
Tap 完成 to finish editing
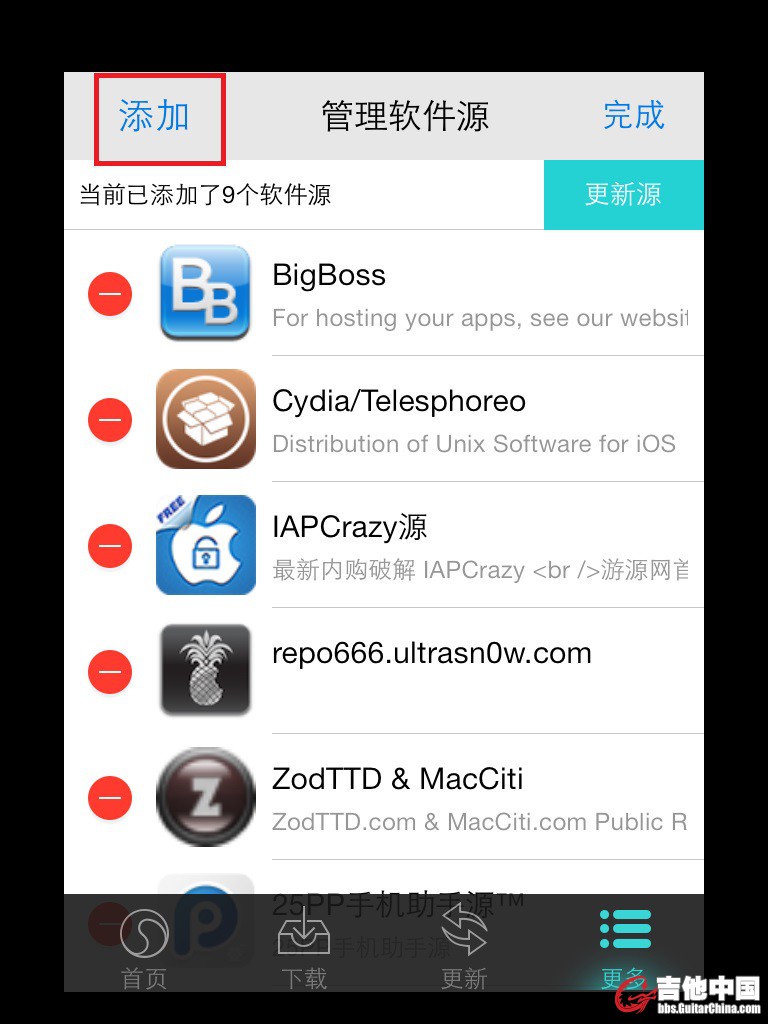pyautogui.click(x=633, y=115)
